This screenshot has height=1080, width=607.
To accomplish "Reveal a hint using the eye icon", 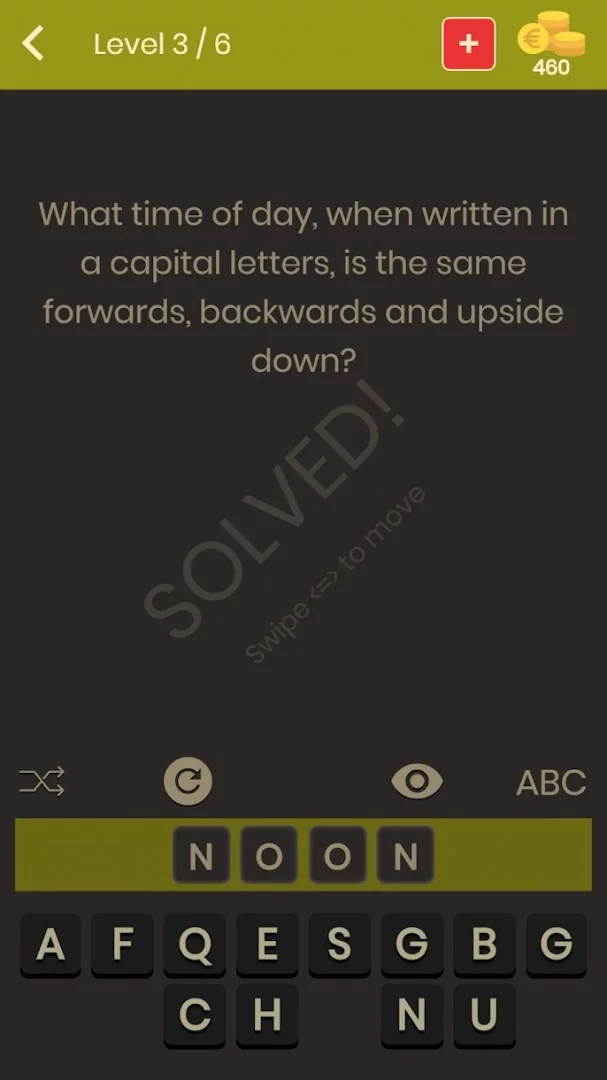I will click(417, 782).
